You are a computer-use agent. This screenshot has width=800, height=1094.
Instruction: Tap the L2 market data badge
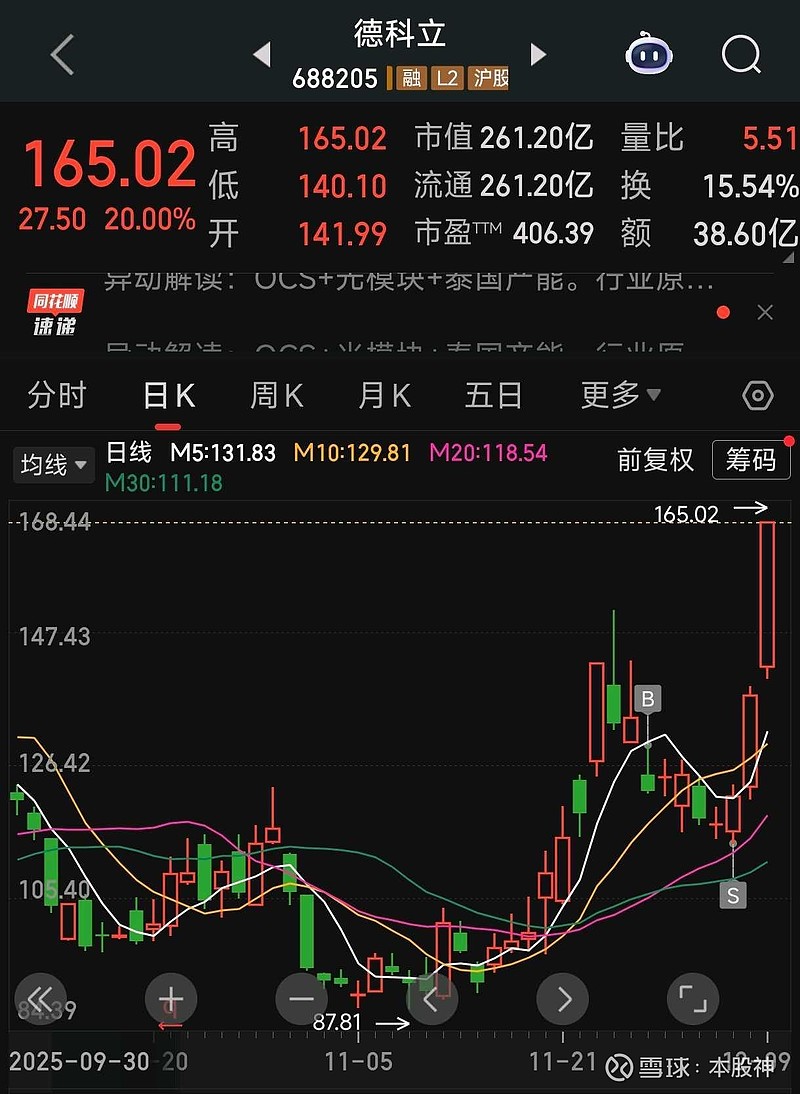(x=446, y=78)
